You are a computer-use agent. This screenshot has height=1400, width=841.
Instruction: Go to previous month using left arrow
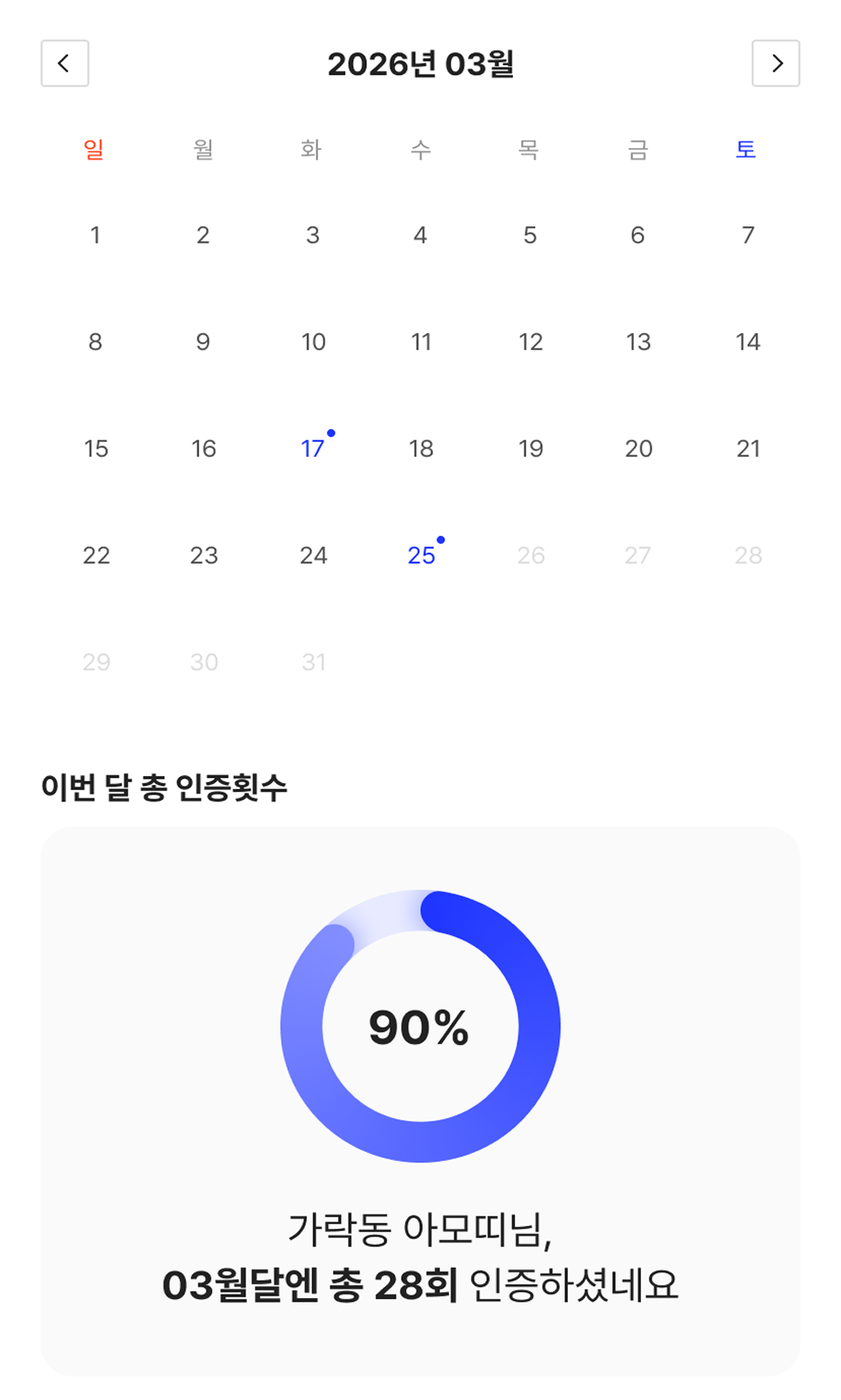tap(64, 64)
